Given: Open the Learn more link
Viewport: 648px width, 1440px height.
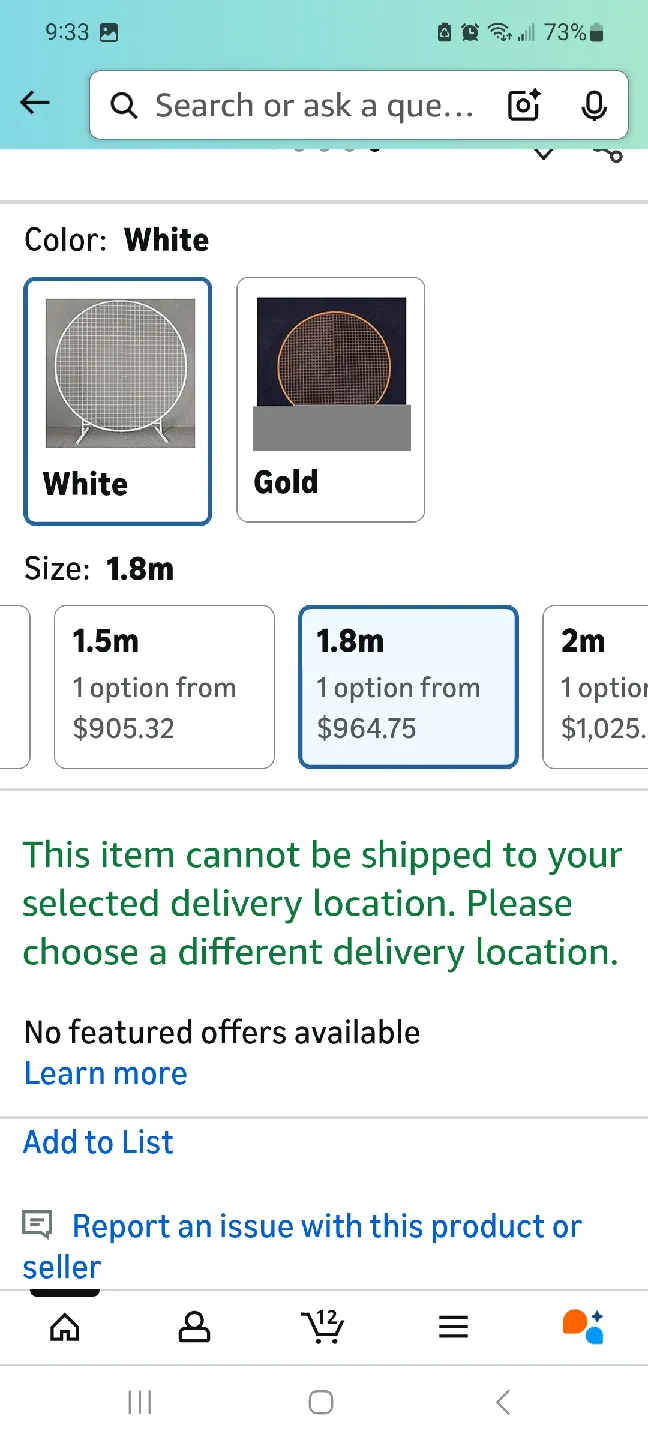Looking at the screenshot, I should point(106,1073).
